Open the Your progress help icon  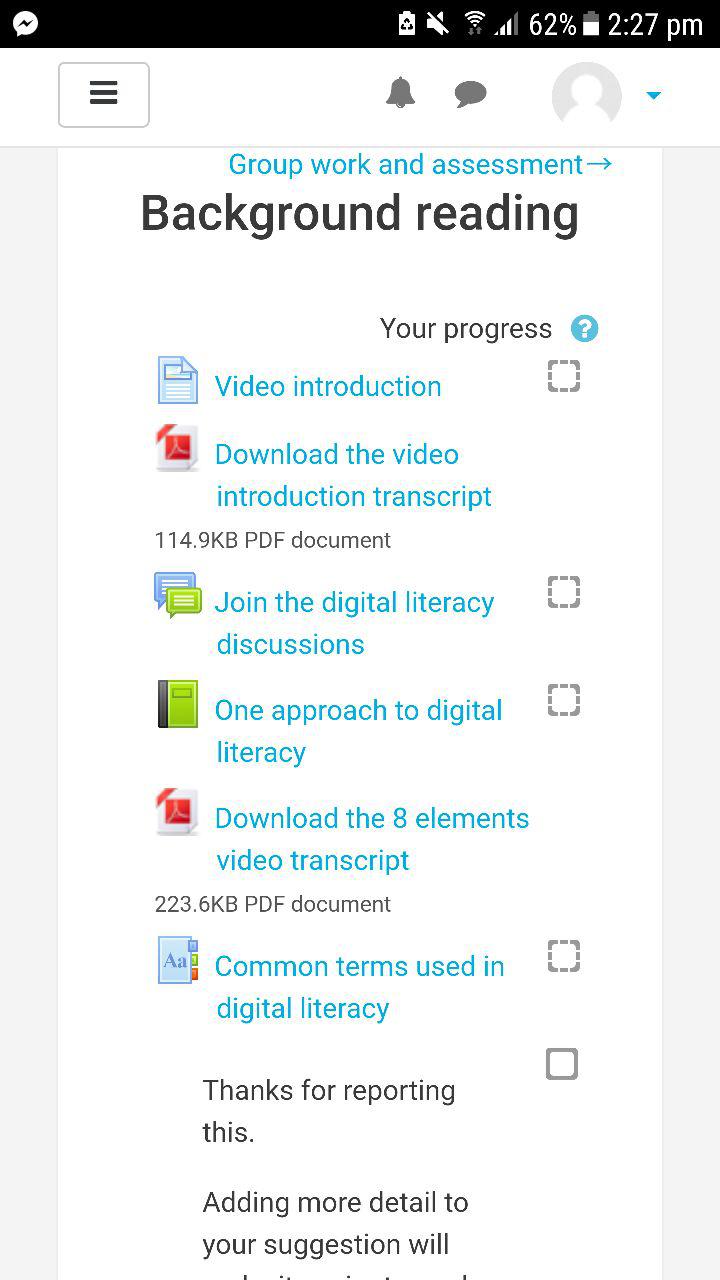pos(584,328)
